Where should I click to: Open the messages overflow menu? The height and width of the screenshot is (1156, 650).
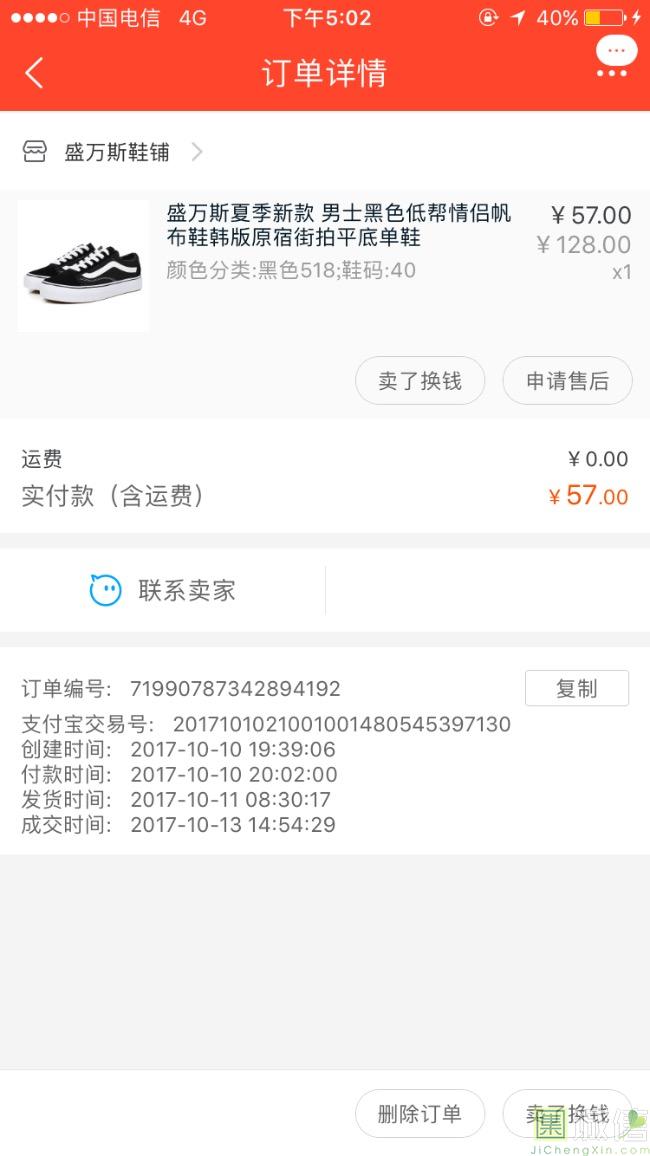(x=613, y=60)
